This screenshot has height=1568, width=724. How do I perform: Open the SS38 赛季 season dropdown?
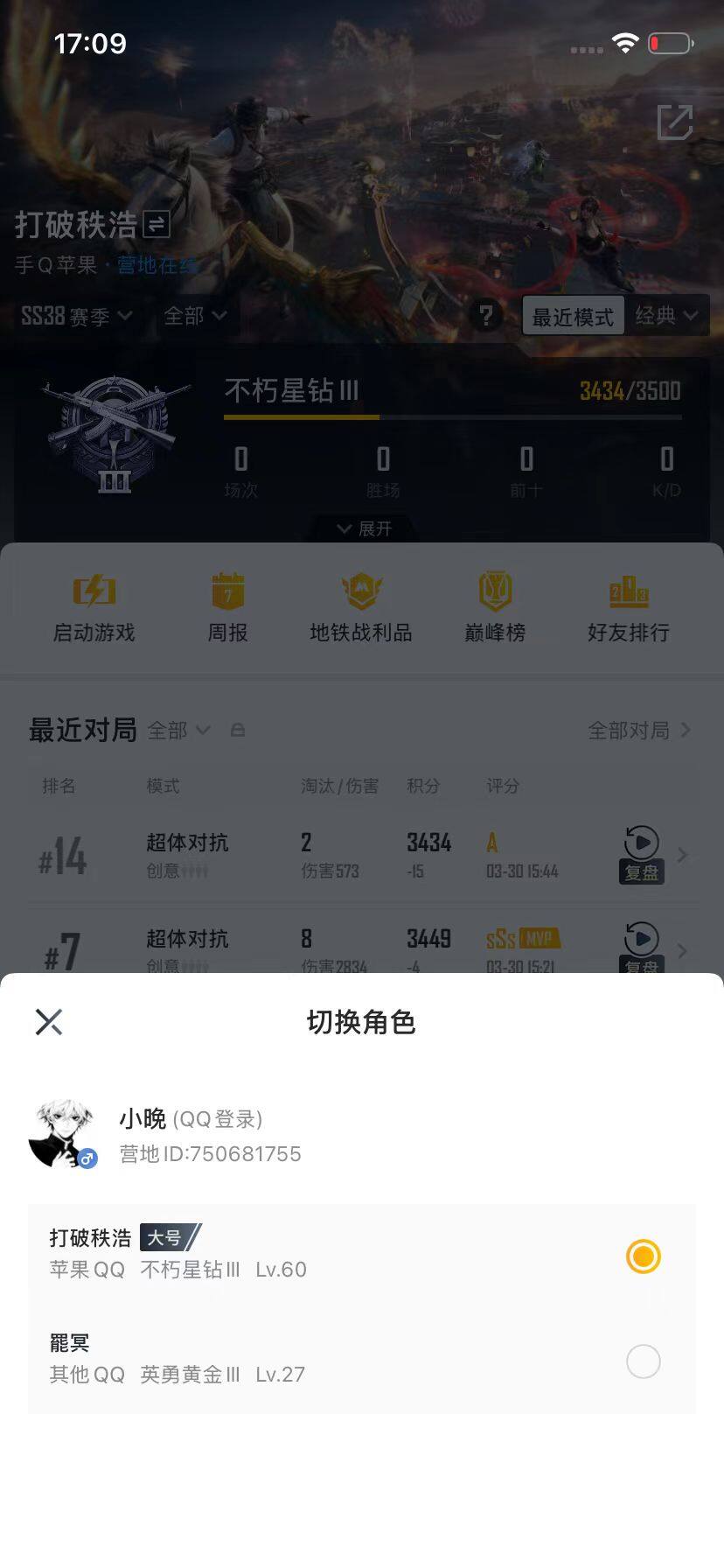[x=76, y=317]
